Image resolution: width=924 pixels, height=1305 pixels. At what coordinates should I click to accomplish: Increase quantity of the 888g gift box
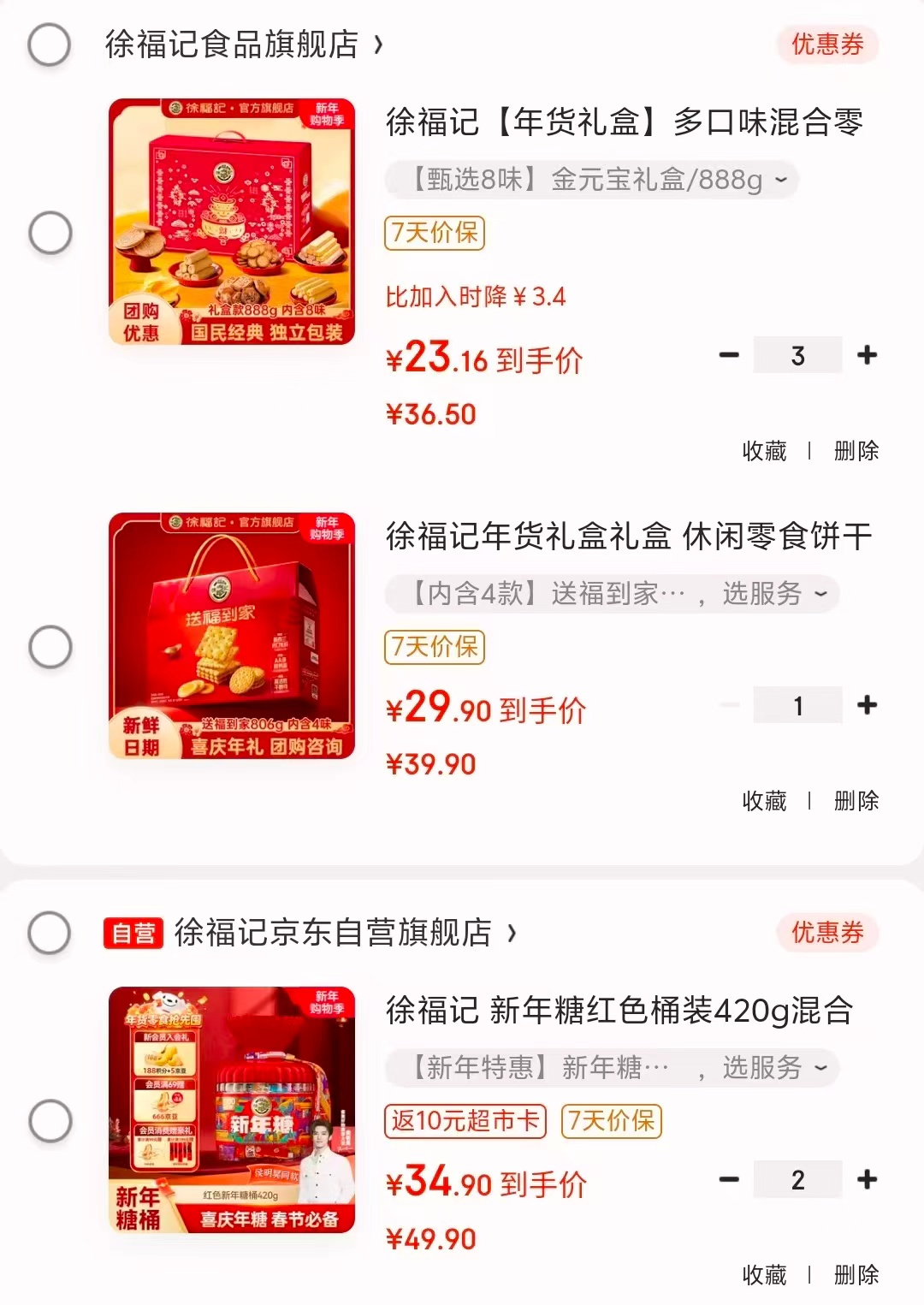pos(866,353)
